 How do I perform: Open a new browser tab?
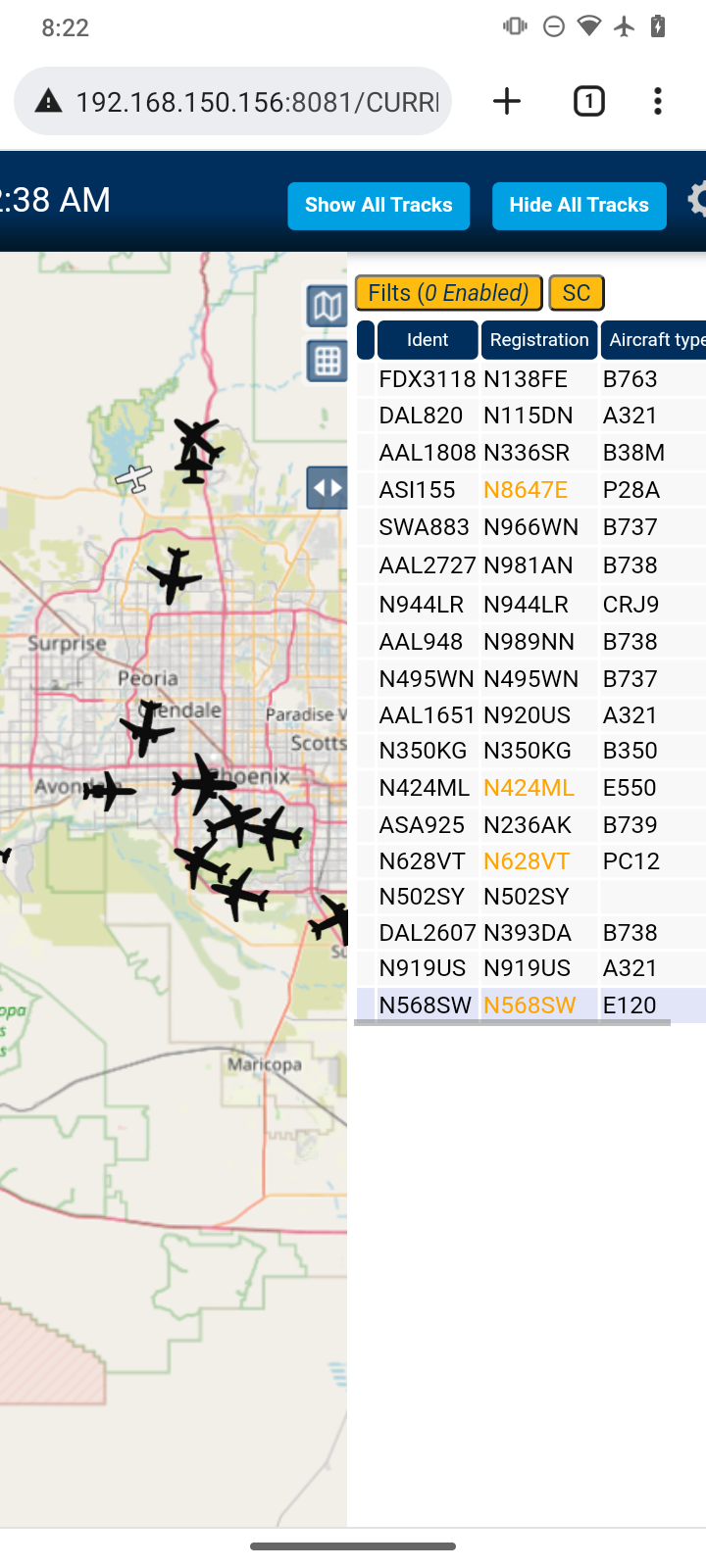point(507,101)
